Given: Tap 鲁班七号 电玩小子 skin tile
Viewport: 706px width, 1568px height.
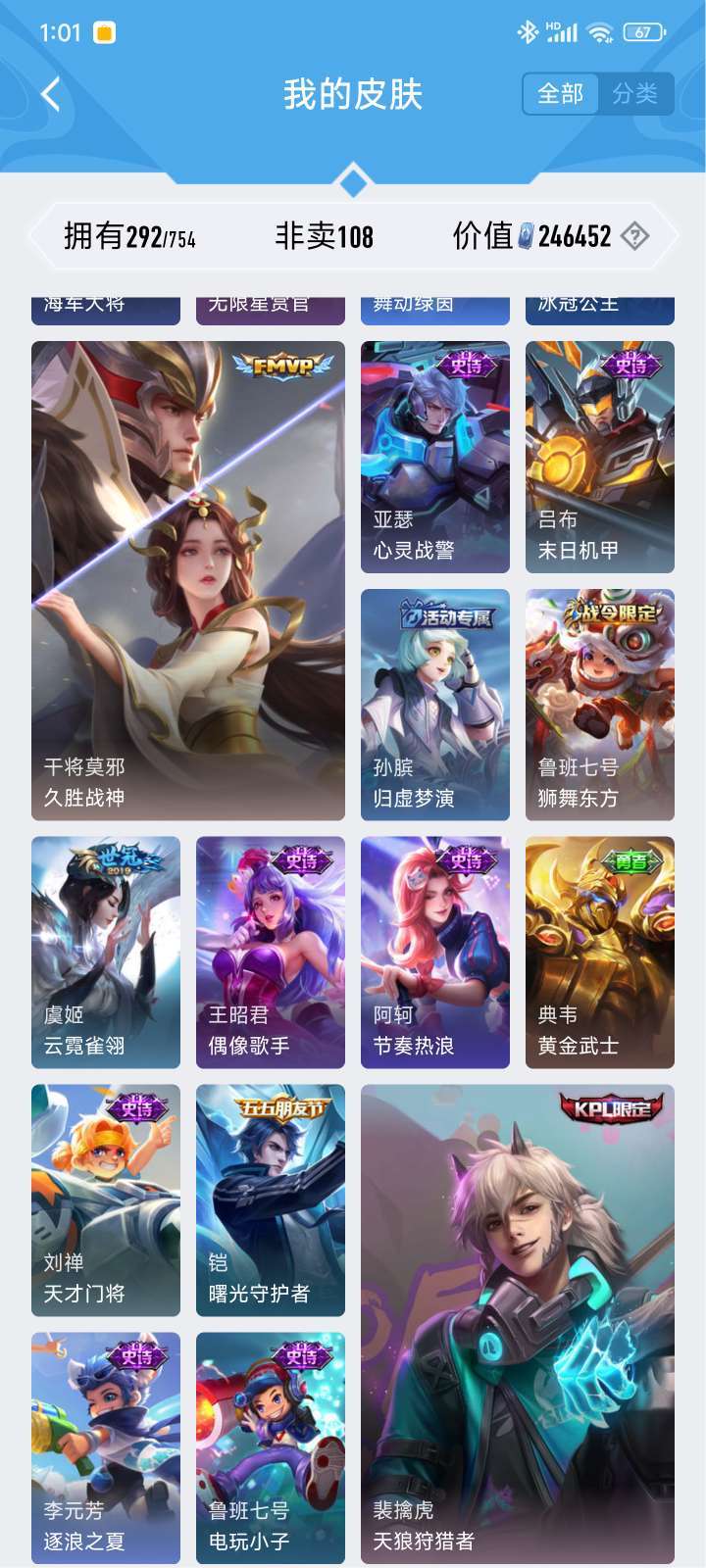Looking at the screenshot, I should pyautogui.click(x=271, y=1446).
